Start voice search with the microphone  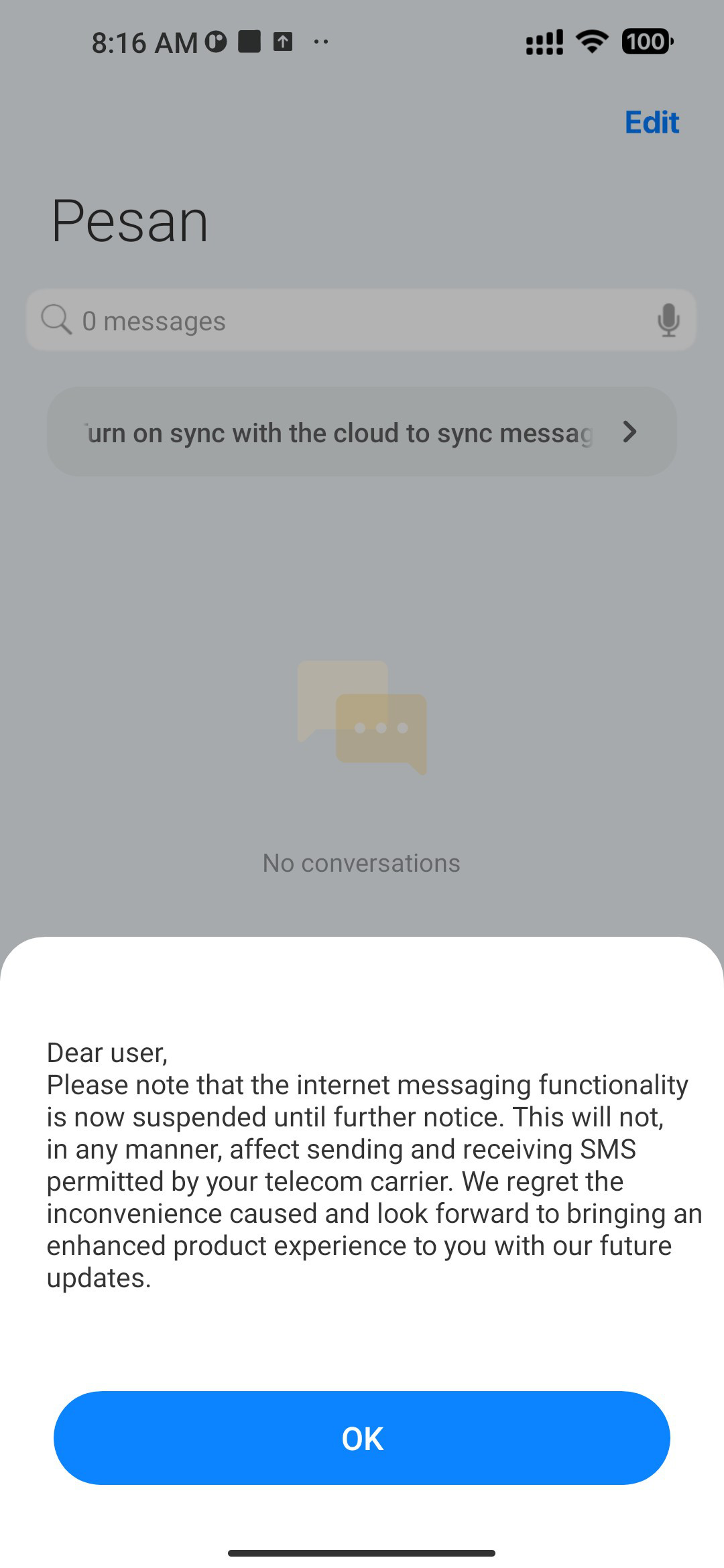[668, 320]
